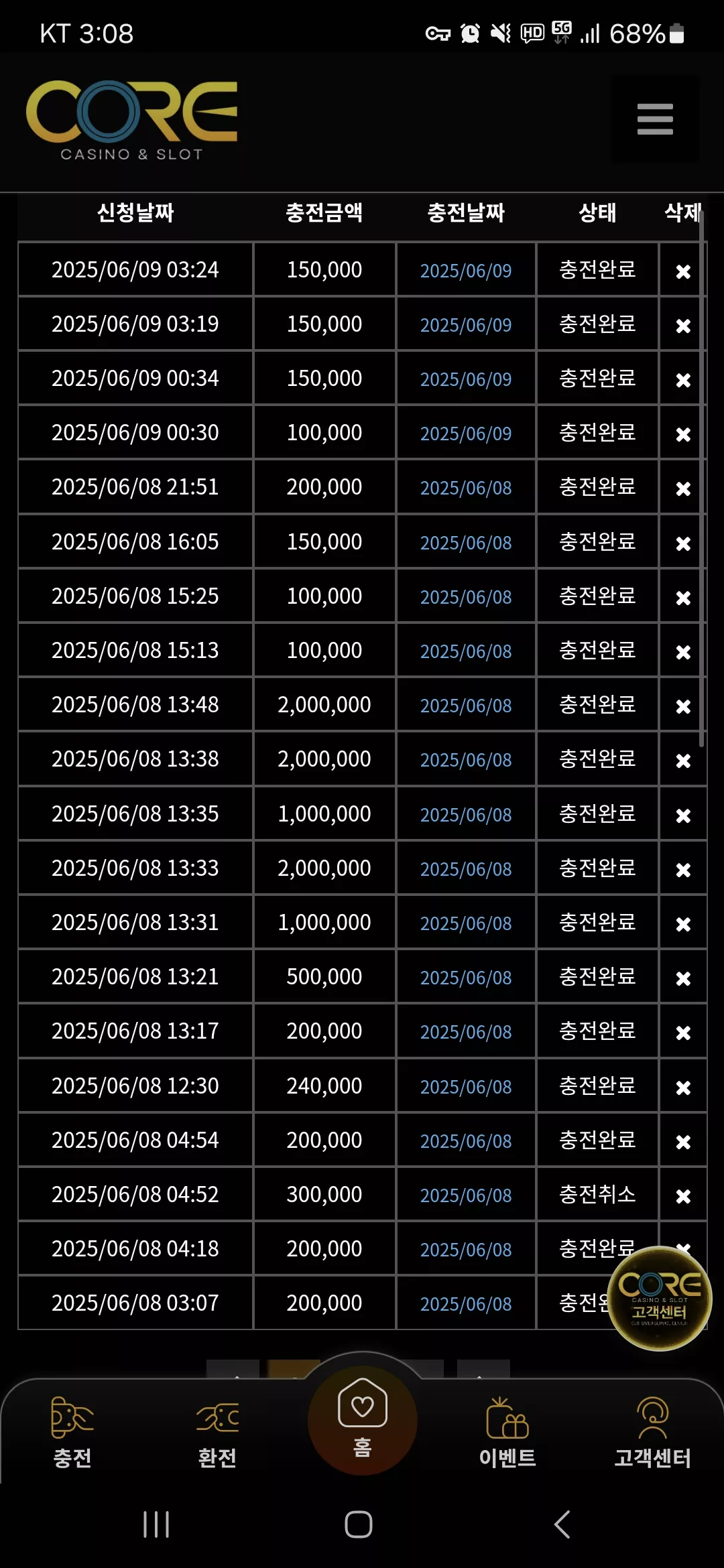Viewport: 724px width, 1568px height.
Task: Remove the 2025/06/08 13:21 500,000 entry
Action: (683, 978)
